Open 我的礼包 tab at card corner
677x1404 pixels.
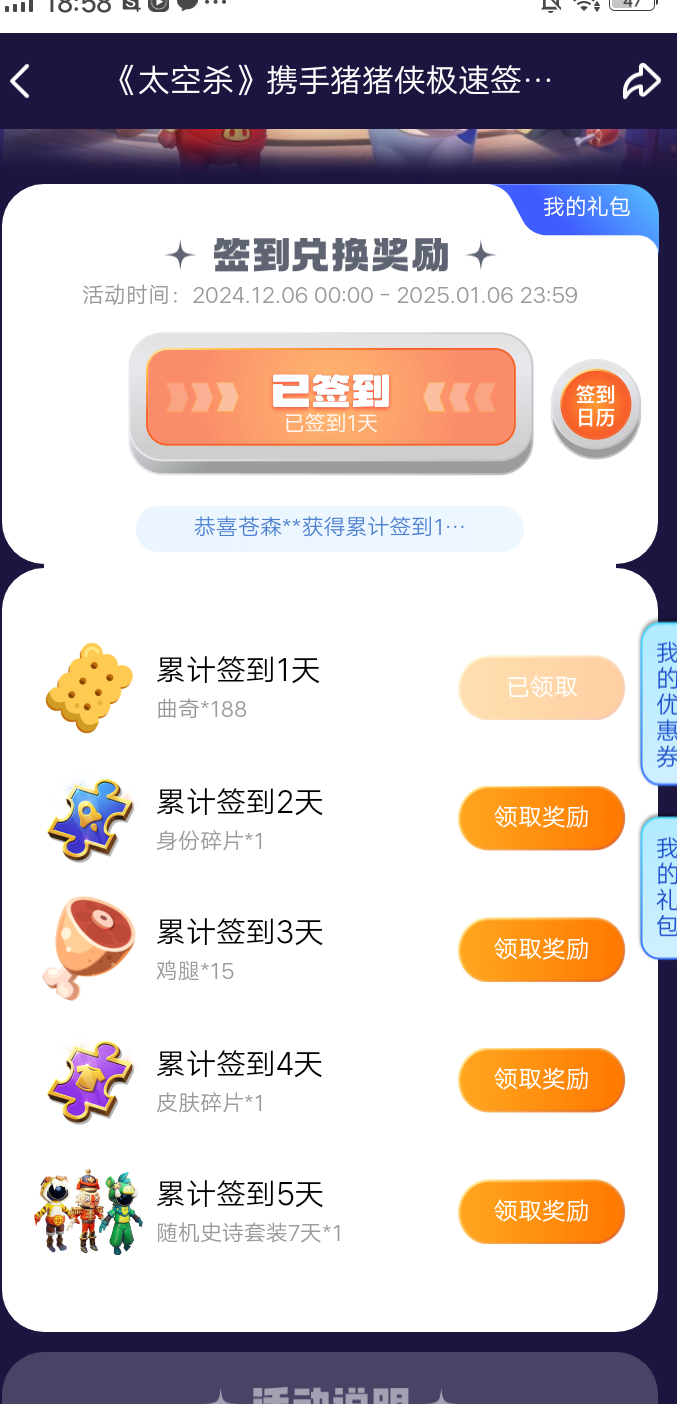587,207
